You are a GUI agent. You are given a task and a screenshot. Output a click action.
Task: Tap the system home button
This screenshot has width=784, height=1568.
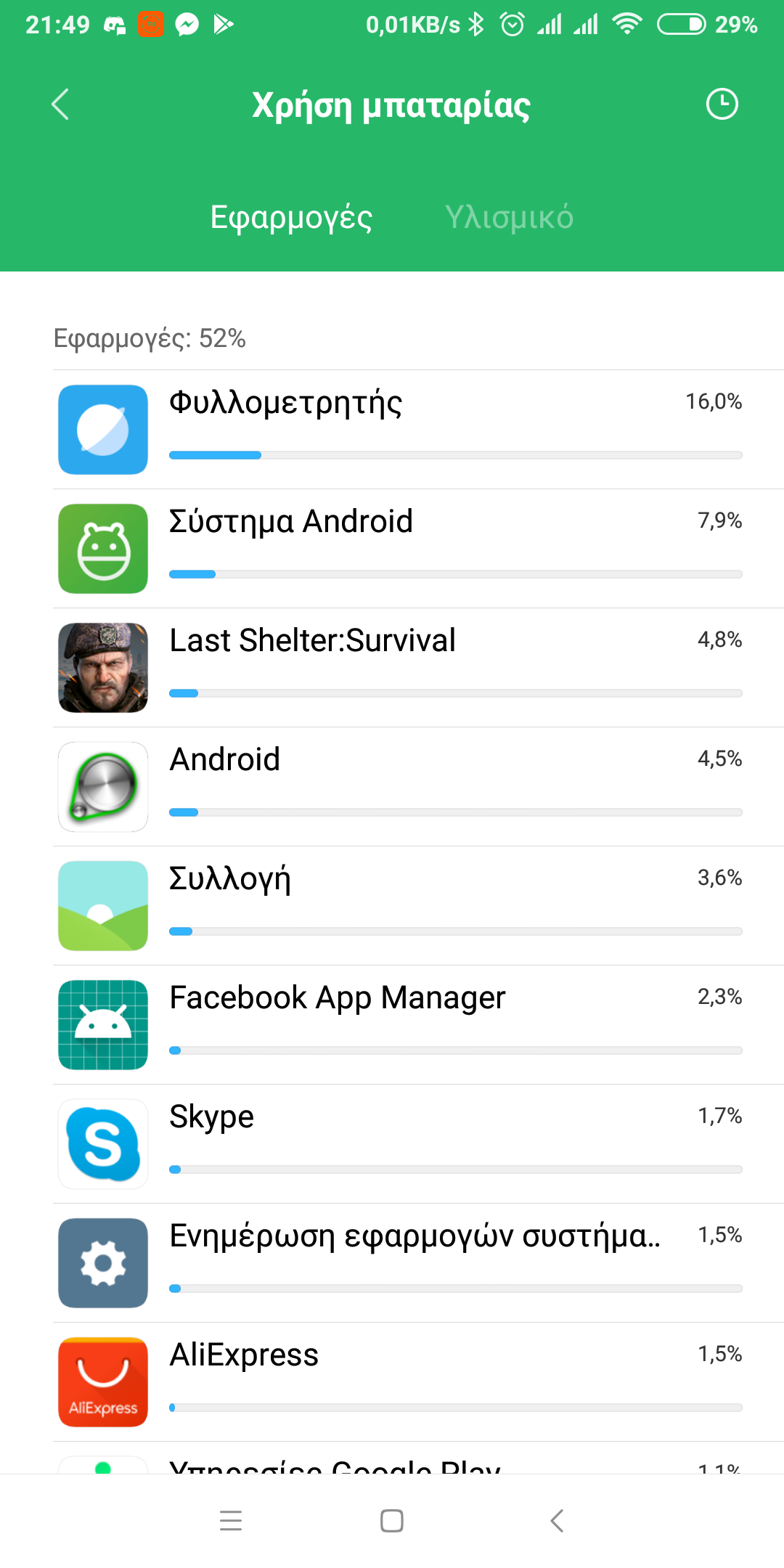tap(392, 1521)
